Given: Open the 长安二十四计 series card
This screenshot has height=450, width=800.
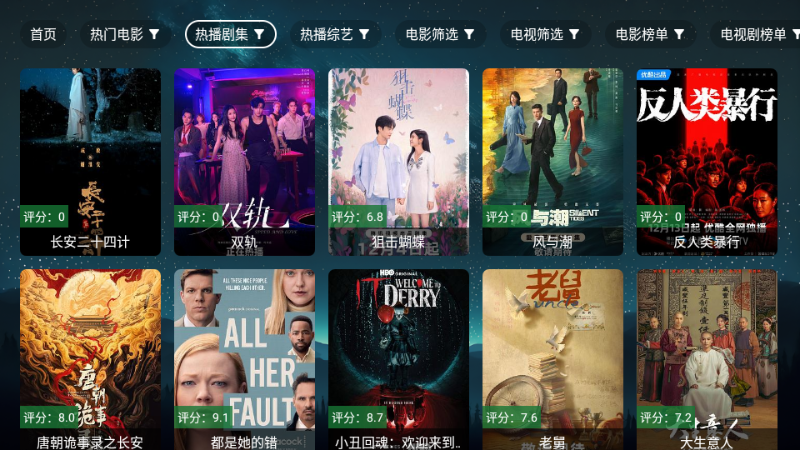Looking at the screenshot, I should click(90, 160).
